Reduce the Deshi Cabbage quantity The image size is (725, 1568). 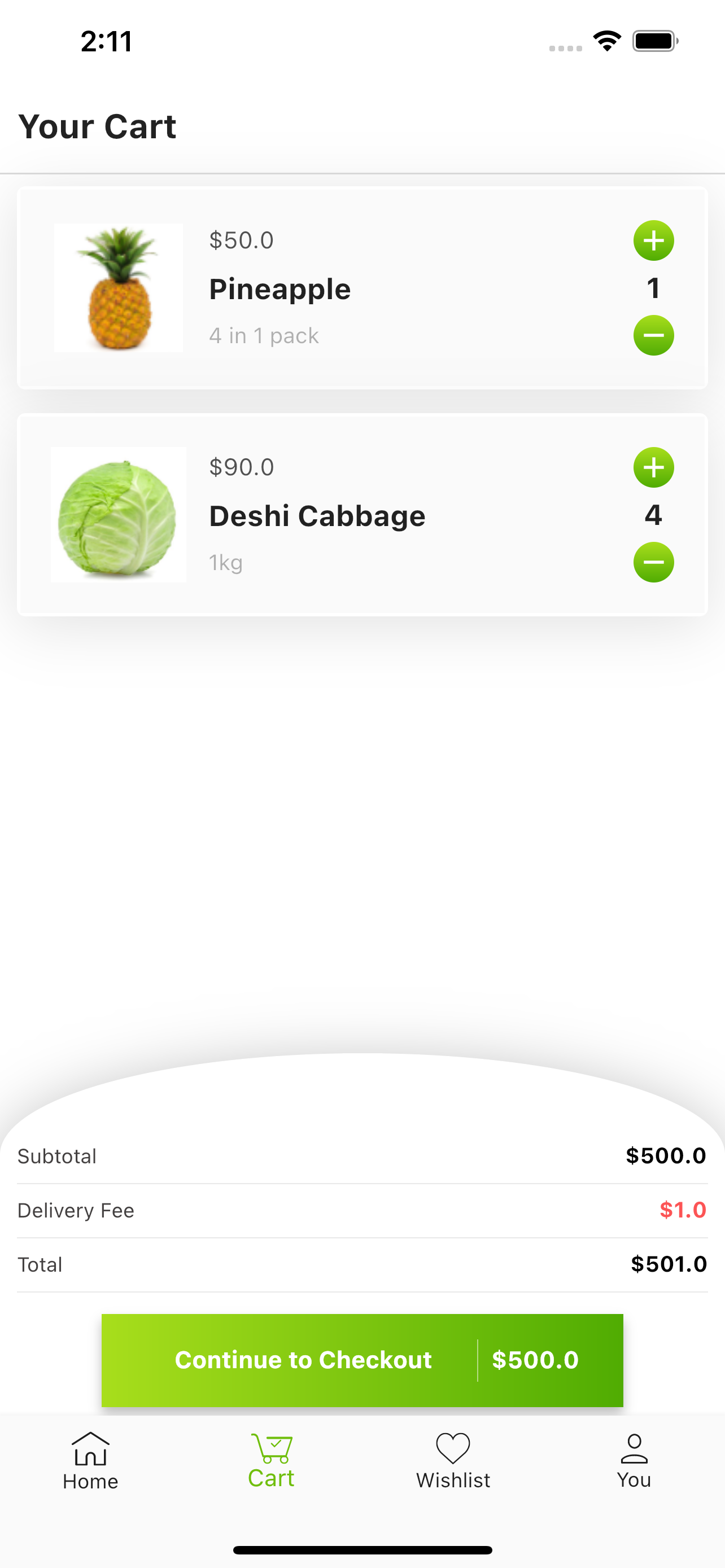click(x=653, y=562)
